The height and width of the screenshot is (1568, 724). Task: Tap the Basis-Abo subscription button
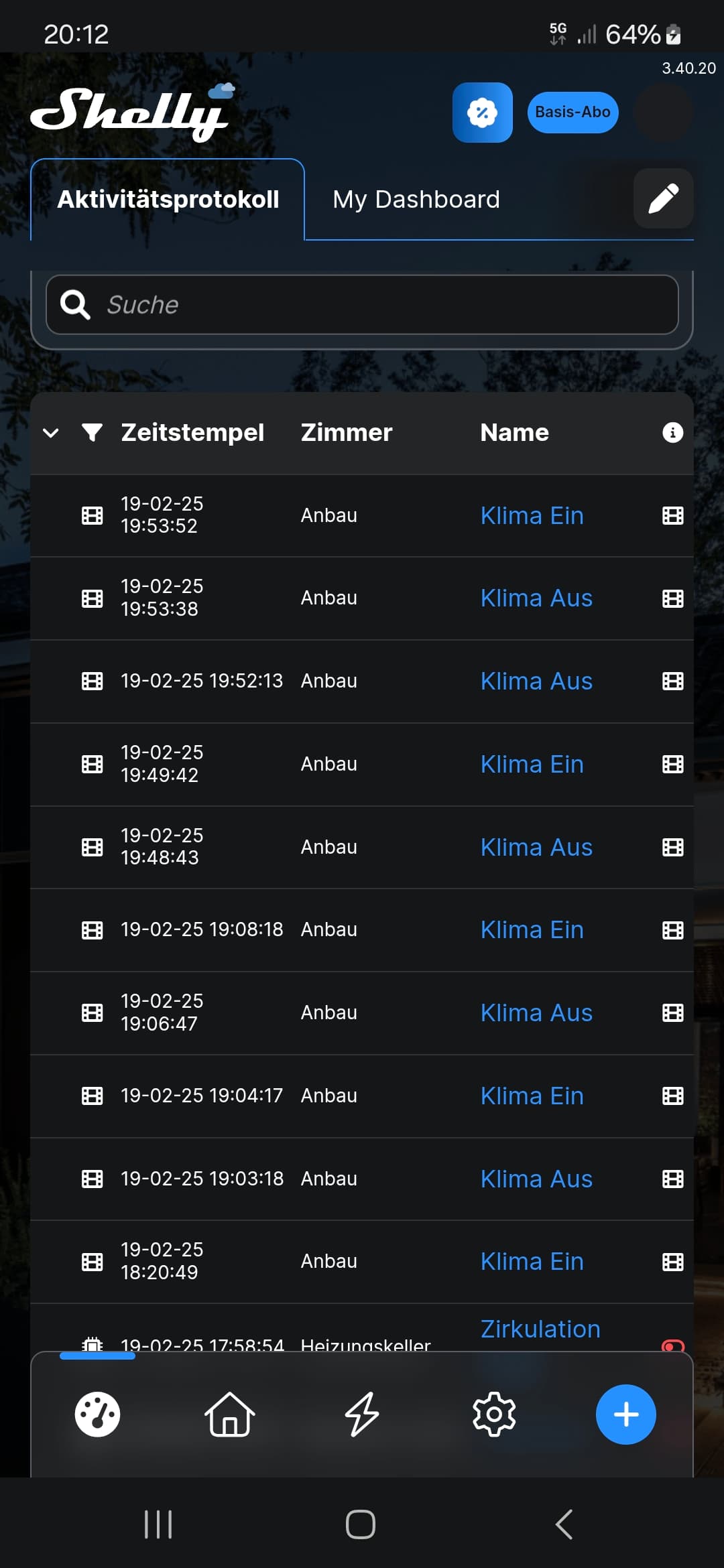pyautogui.click(x=572, y=112)
